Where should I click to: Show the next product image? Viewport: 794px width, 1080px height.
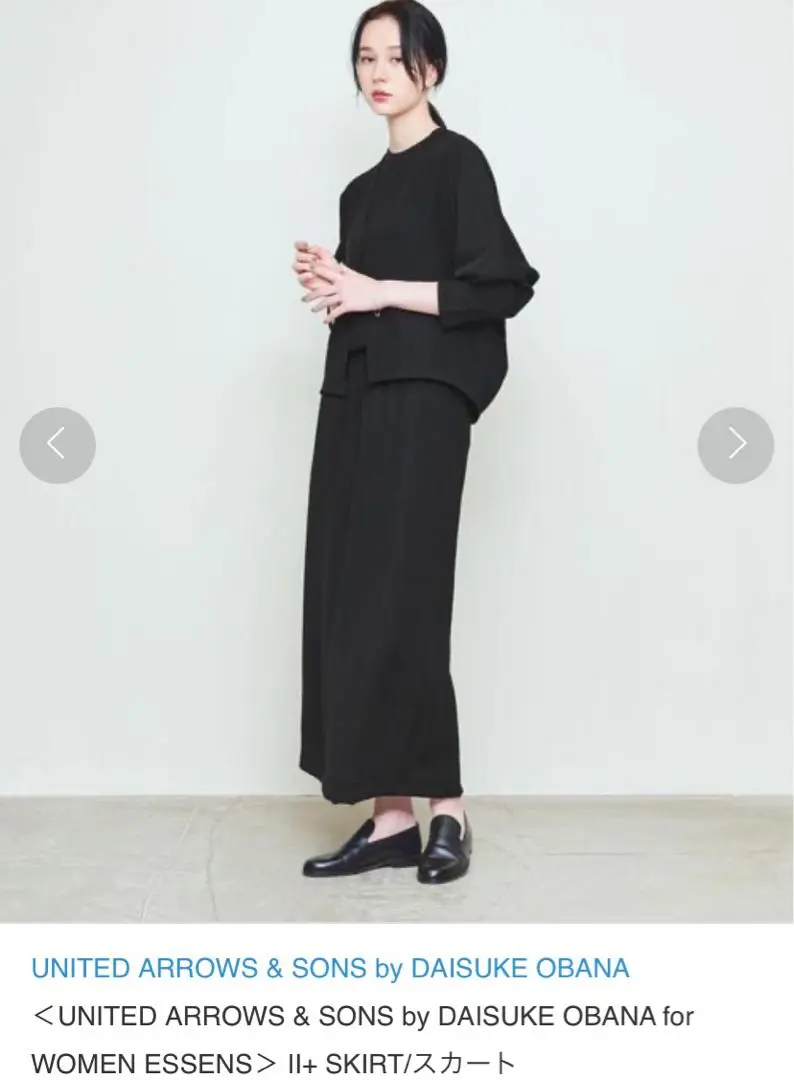[735, 445]
